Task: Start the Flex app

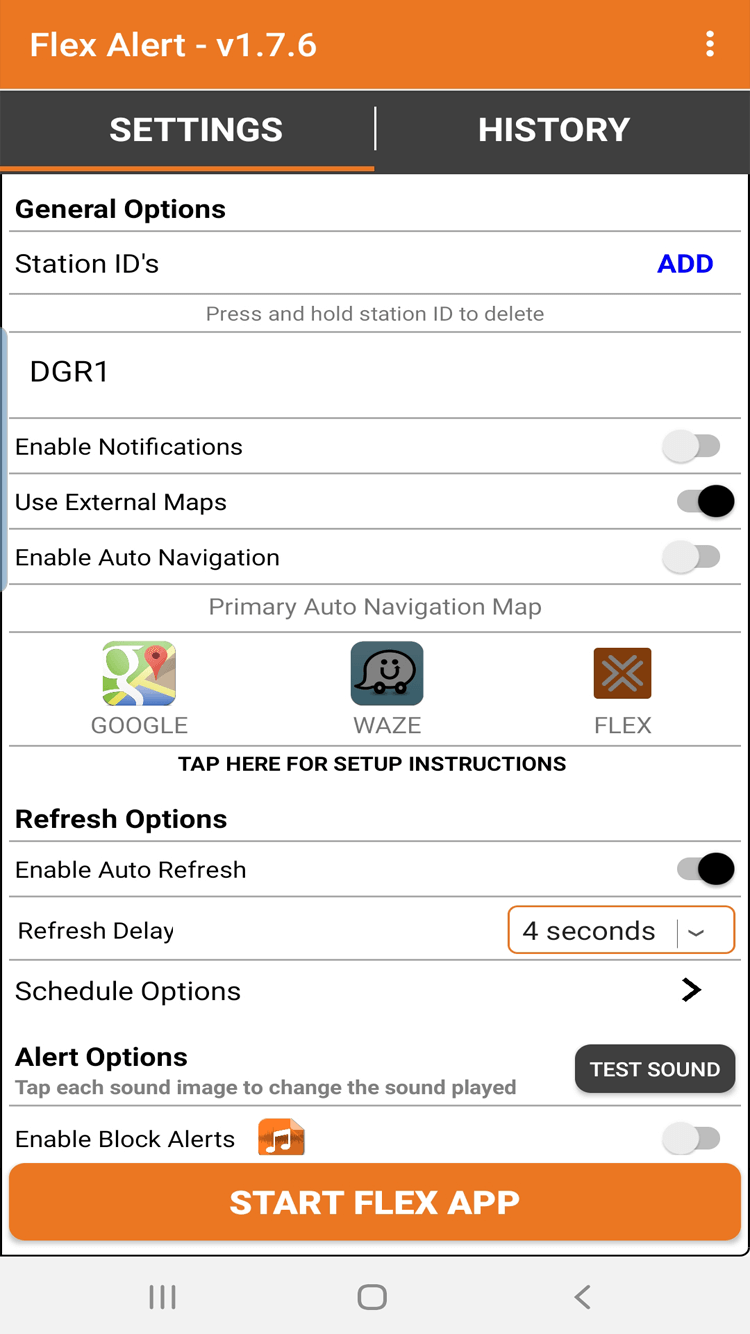Action: 375,1201
